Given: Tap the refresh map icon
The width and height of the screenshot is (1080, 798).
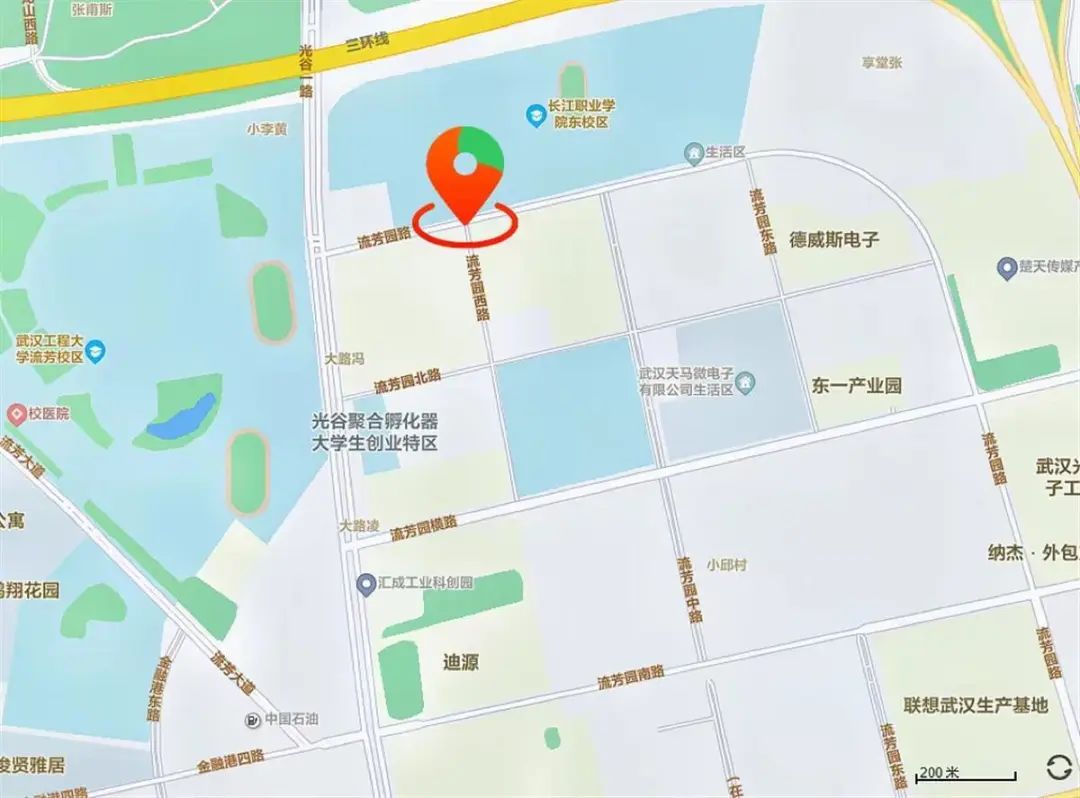Looking at the screenshot, I should pyautogui.click(x=1058, y=768).
